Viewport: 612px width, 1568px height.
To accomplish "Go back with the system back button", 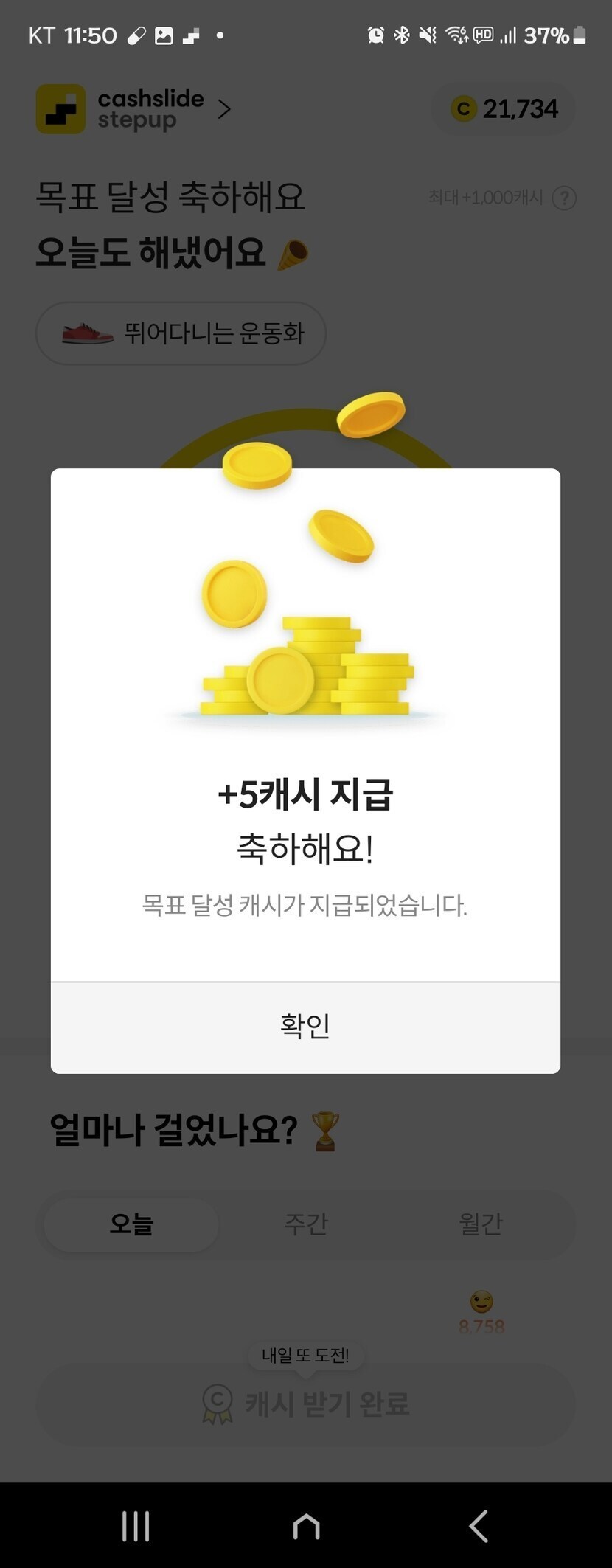I will tap(479, 1526).
